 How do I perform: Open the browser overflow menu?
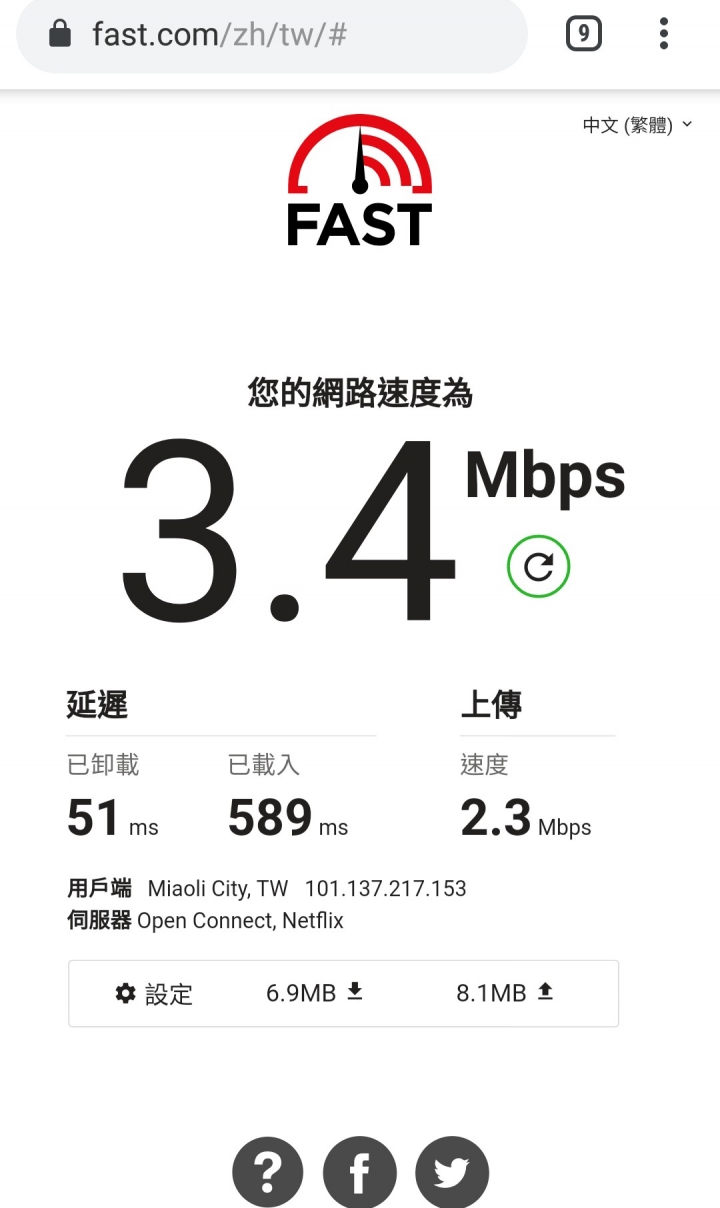click(x=664, y=34)
